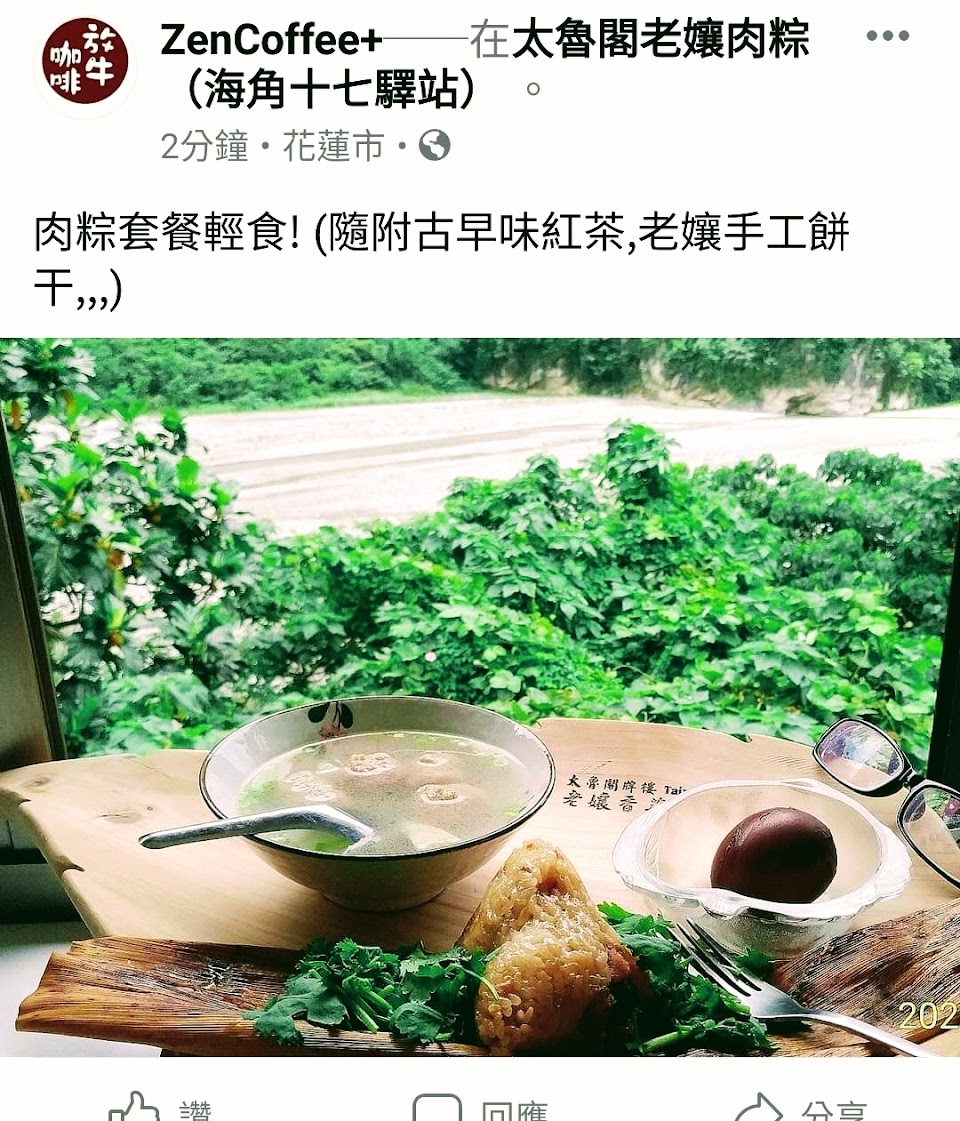The height and width of the screenshot is (1121, 960).
Task: Comment on this post via 回應
Action: pyautogui.click(x=480, y=1108)
